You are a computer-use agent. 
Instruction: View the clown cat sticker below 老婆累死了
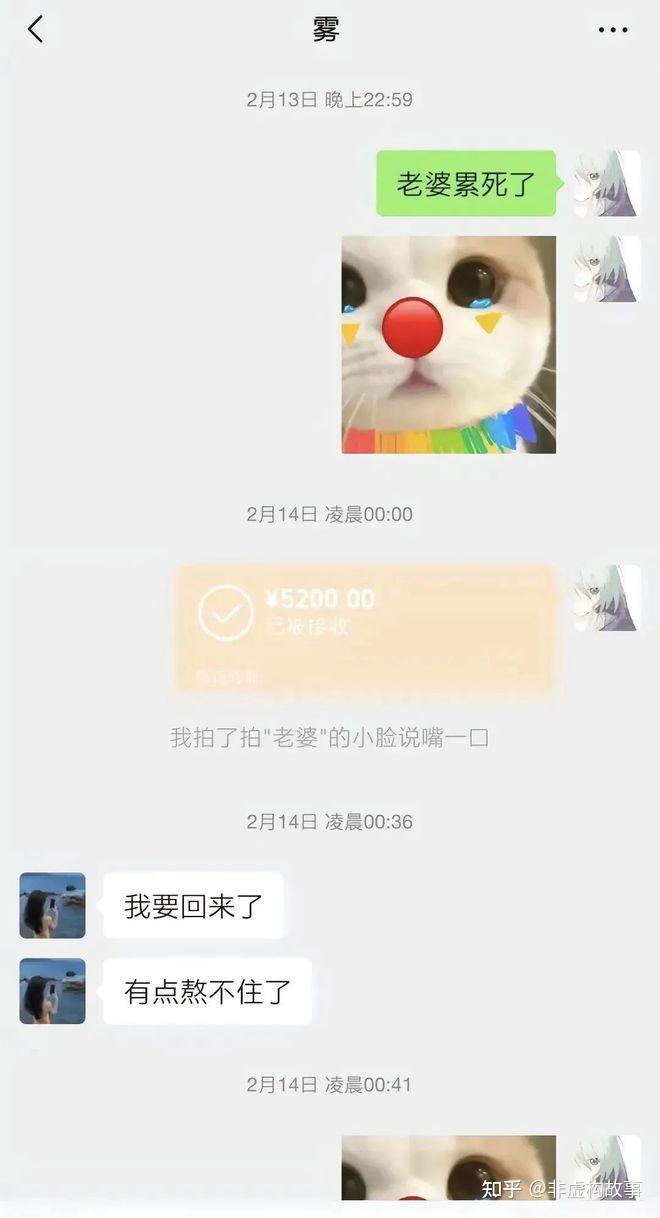click(448, 344)
